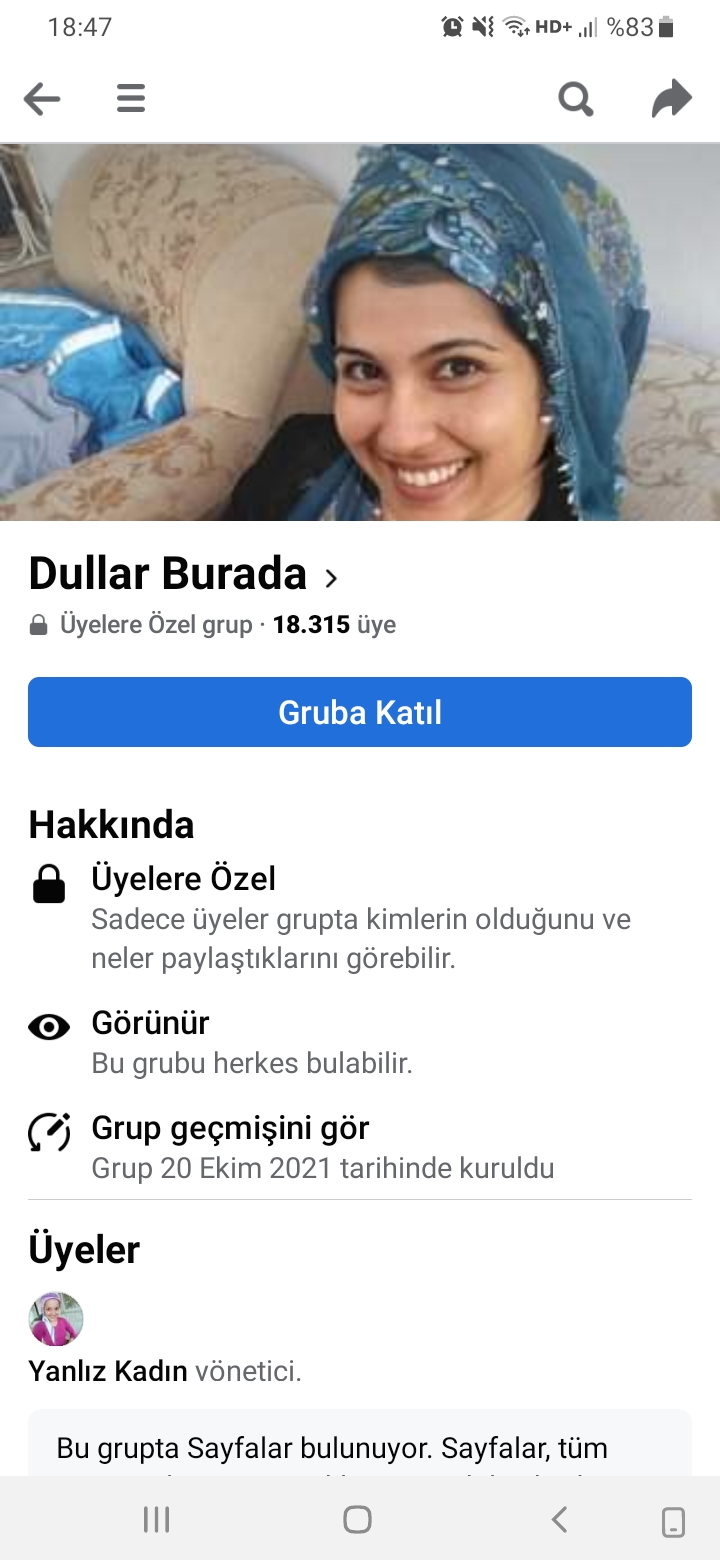Tap the share arrow icon
This screenshot has width=720, height=1560.
(x=671, y=99)
